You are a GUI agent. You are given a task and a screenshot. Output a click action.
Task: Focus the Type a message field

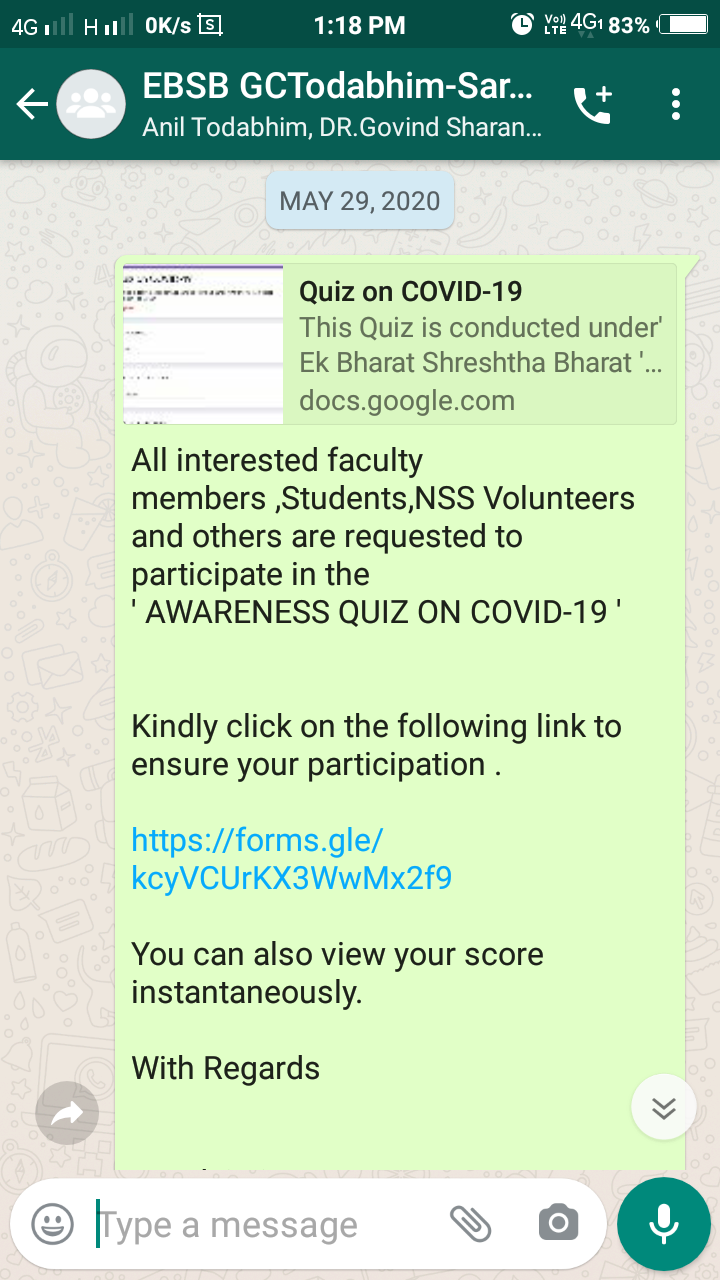pos(260,1224)
